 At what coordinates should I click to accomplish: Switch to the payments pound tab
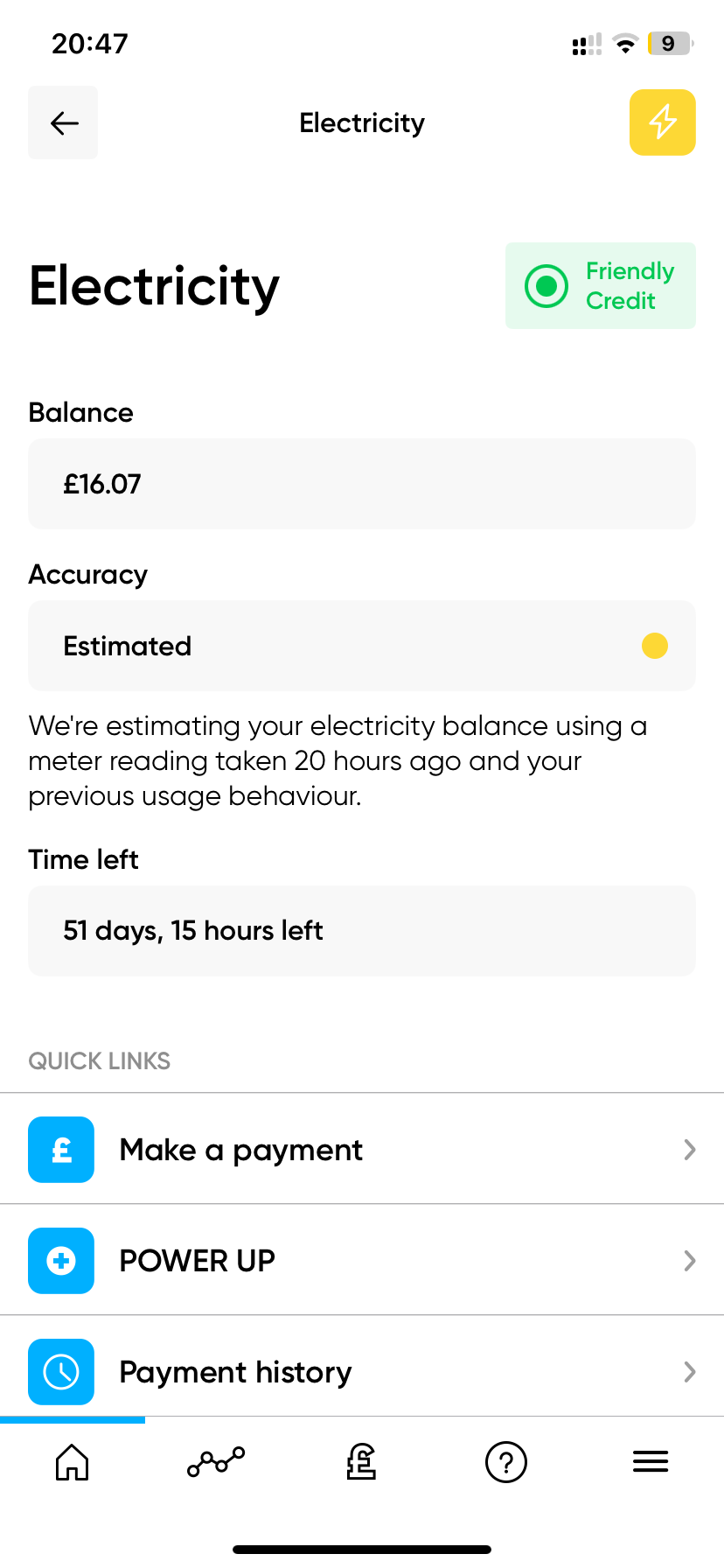pos(361,1461)
